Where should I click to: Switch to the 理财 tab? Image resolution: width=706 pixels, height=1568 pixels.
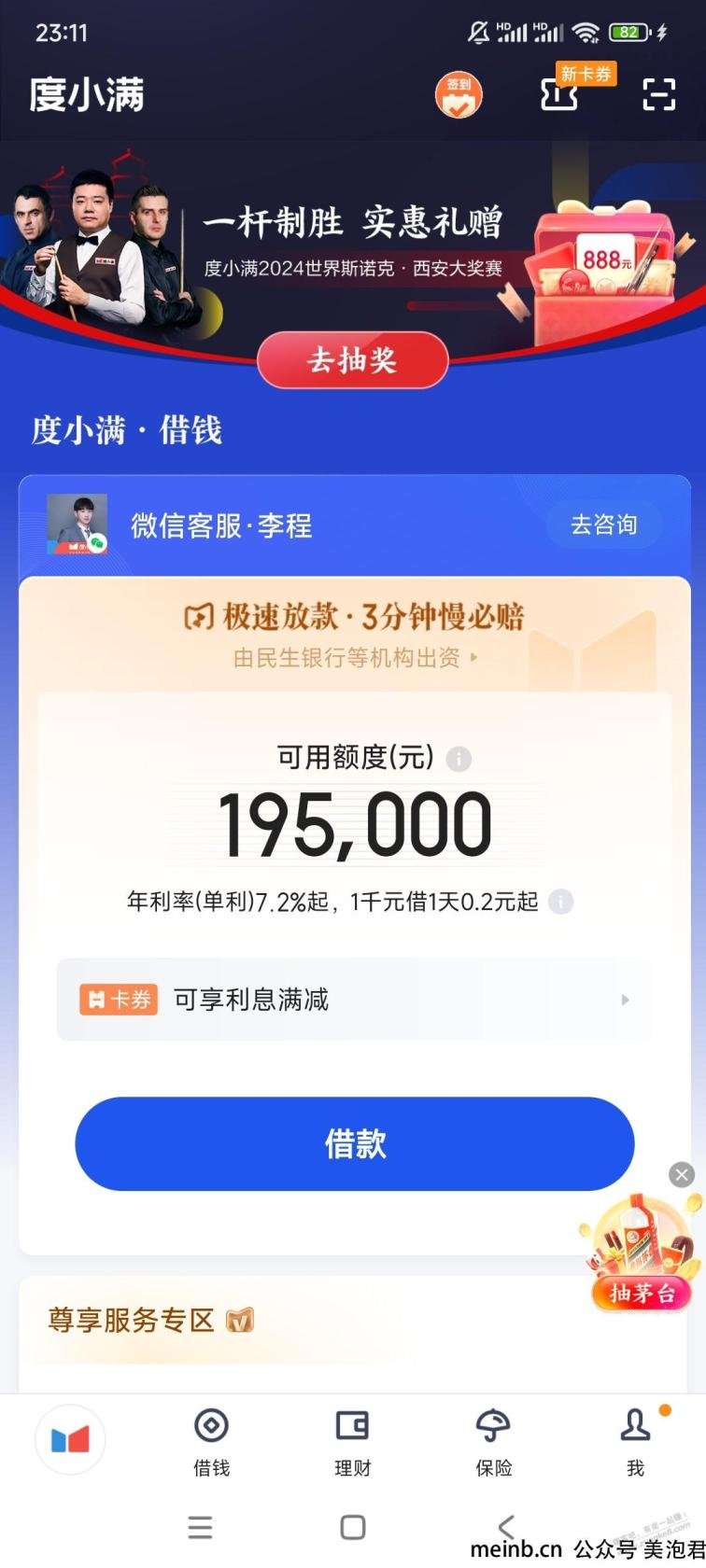click(353, 1443)
